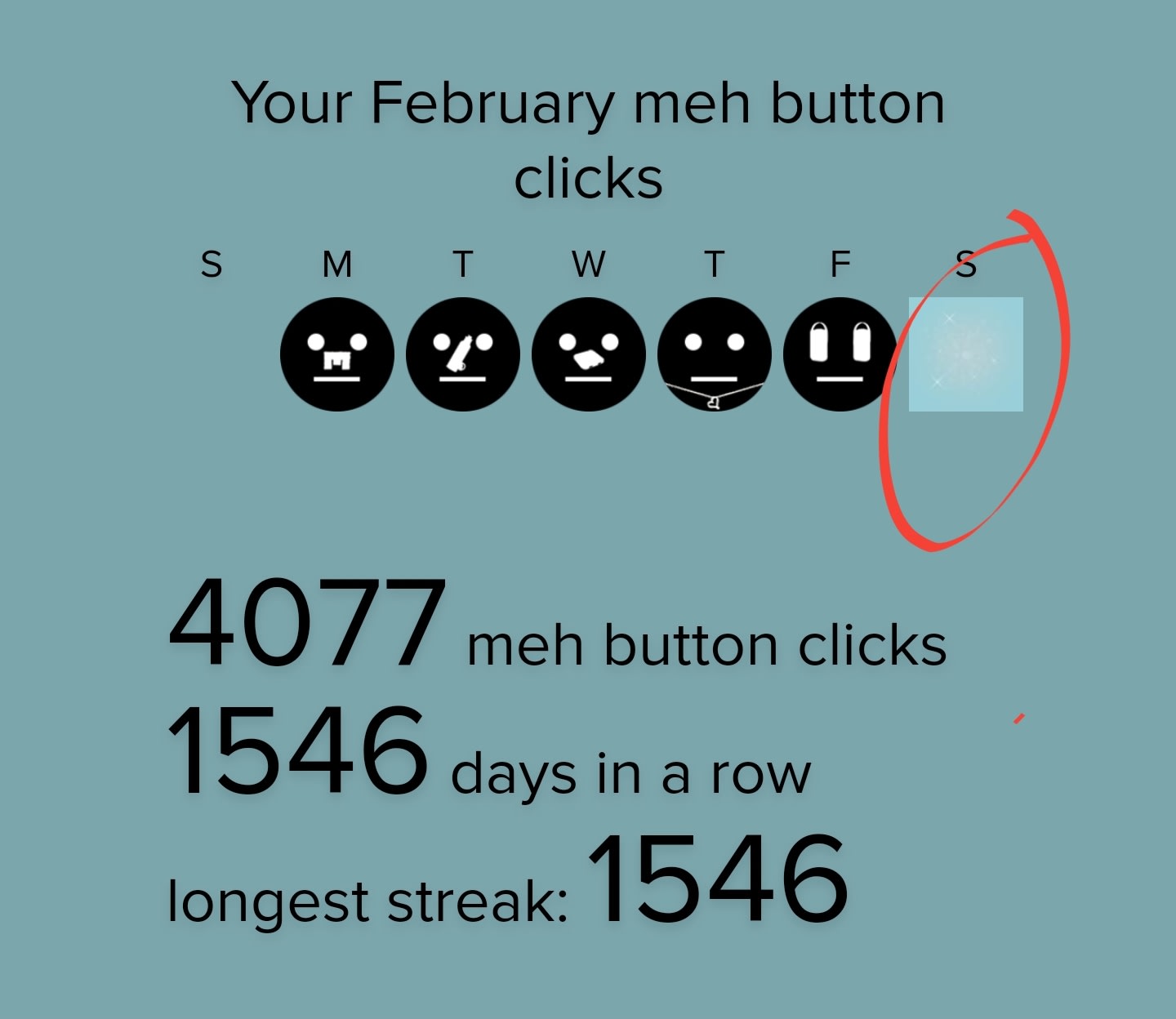Open Monday's meh face icon
The image size is (1176, 1019).
click(x=336, y=354)
